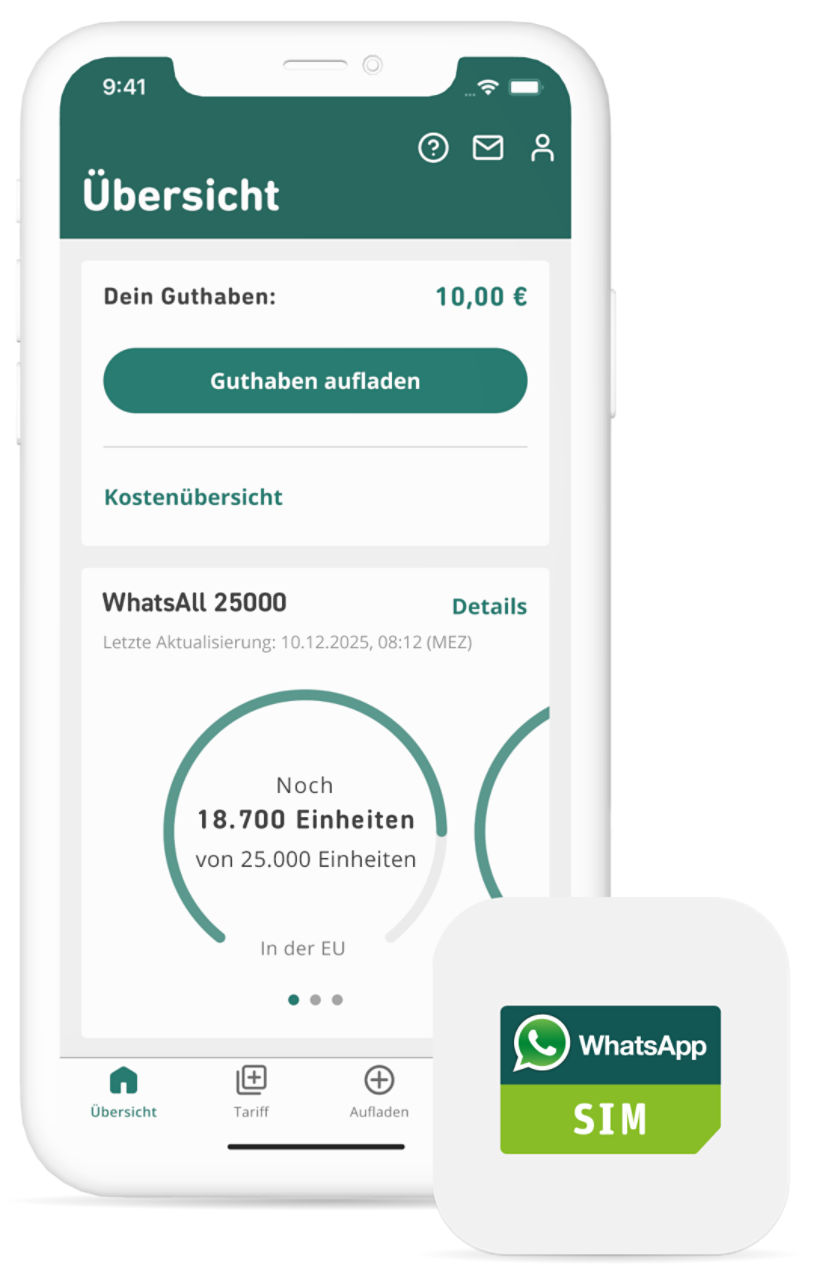Activate the first carousel page dot
Screen dimensions: 819x1280
[293, 999]
